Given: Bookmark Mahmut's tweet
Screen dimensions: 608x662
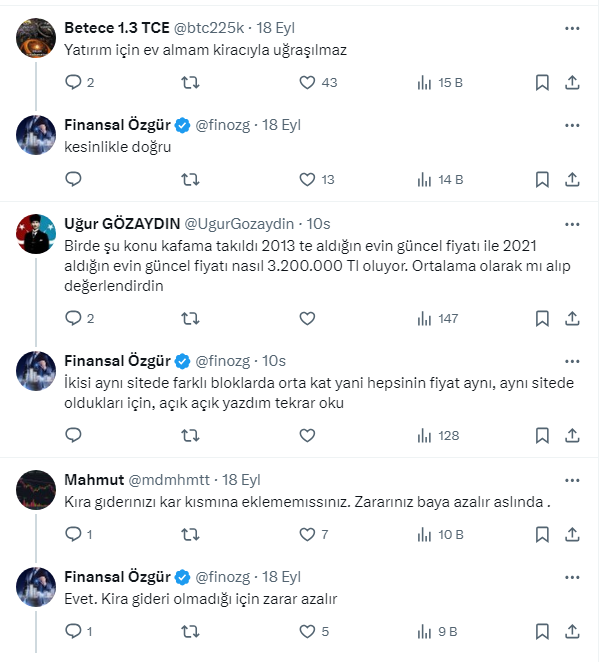Looking at the screenshot, I should pos(541,534).
